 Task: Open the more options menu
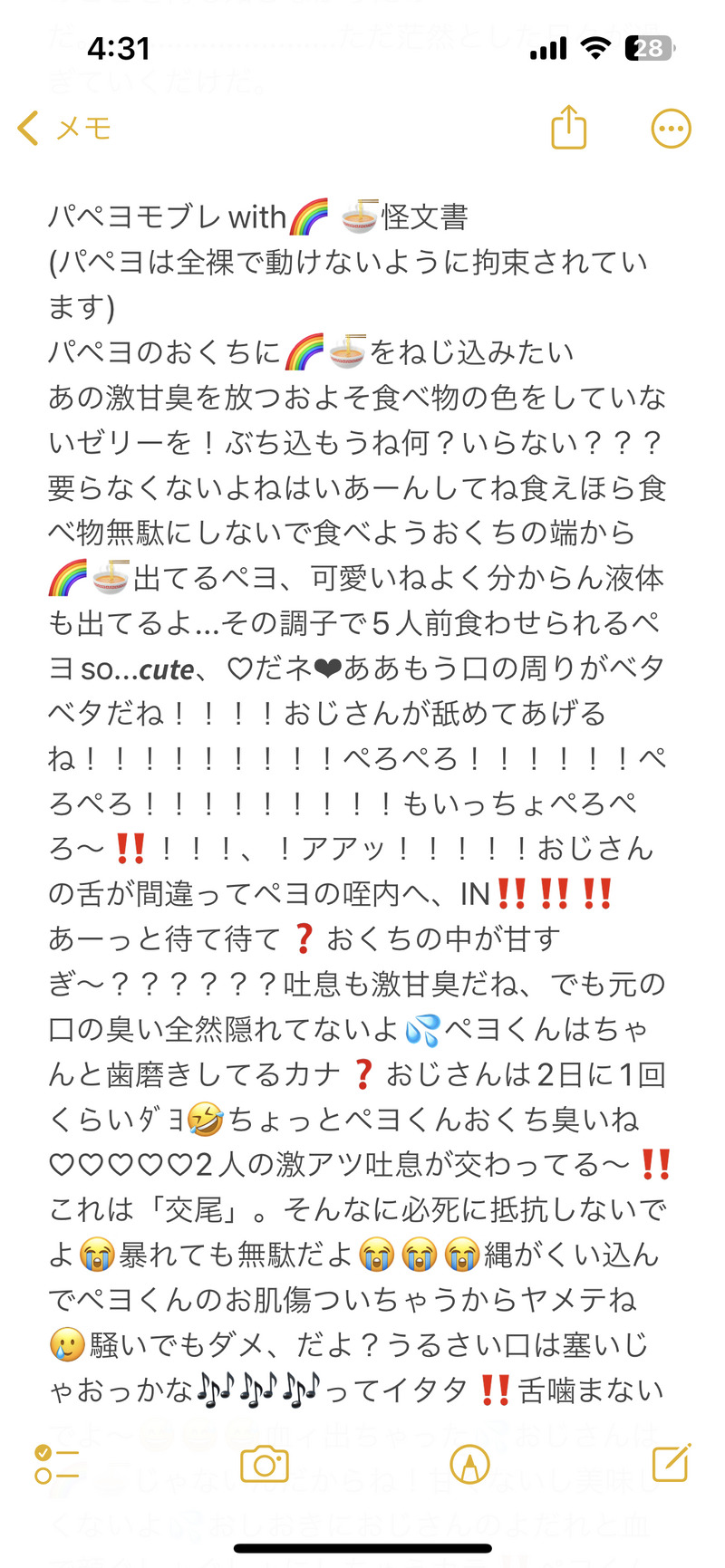671,129
